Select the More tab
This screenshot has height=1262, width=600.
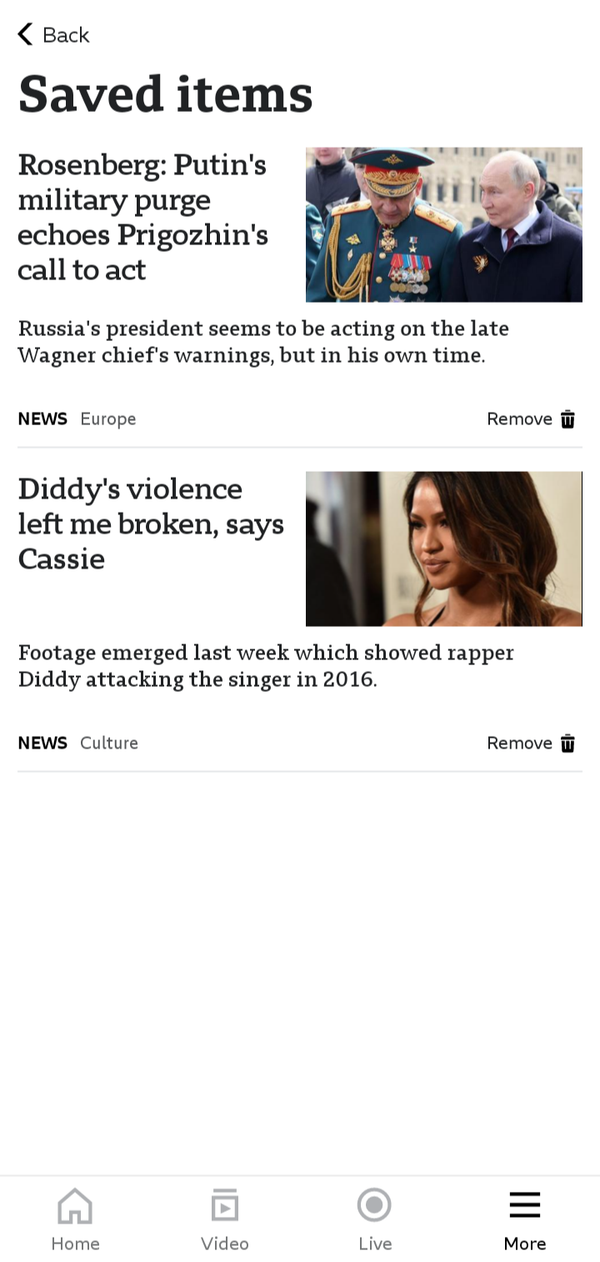525,1219
